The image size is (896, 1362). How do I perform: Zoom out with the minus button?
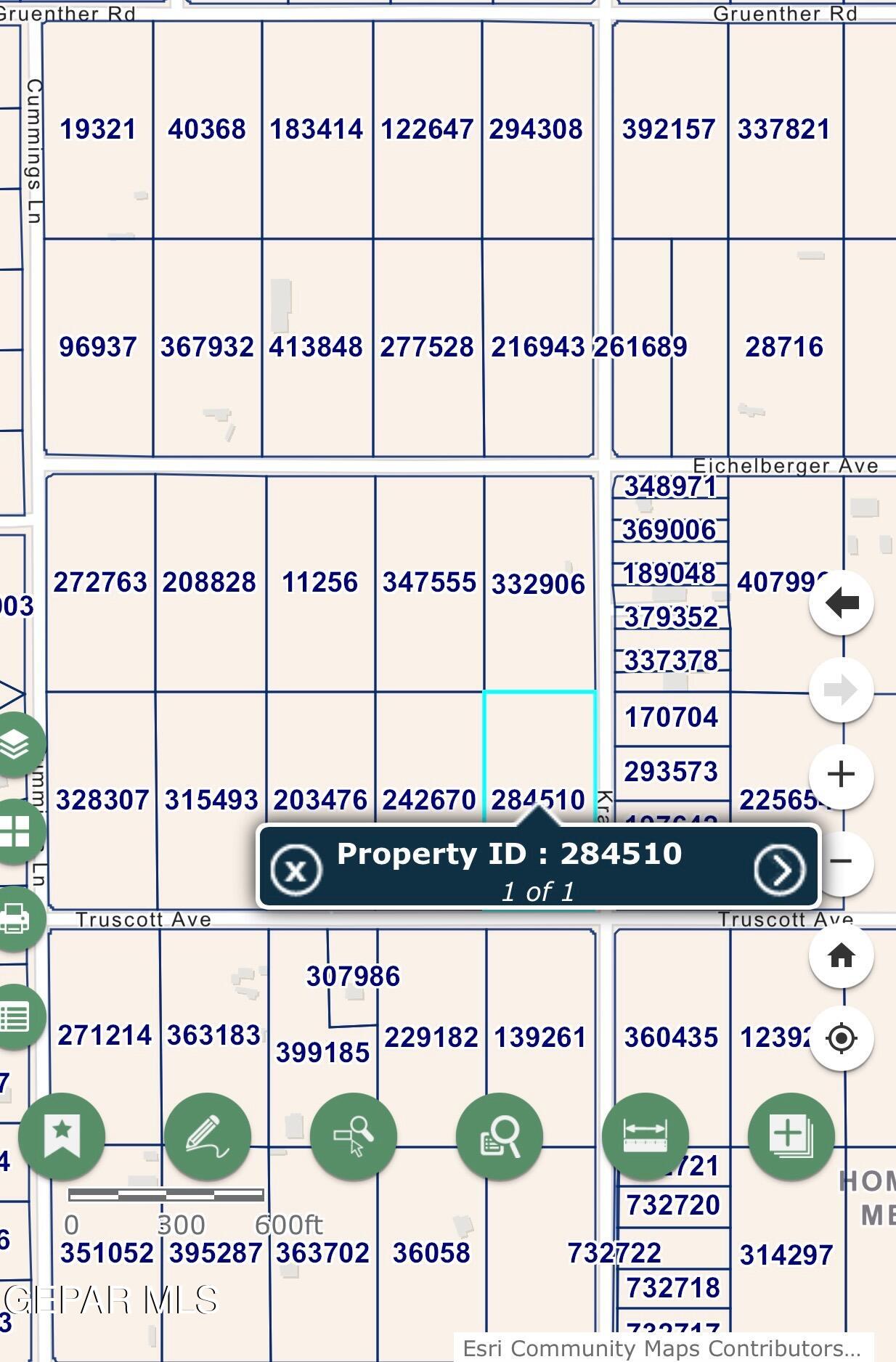click(844, 862)
